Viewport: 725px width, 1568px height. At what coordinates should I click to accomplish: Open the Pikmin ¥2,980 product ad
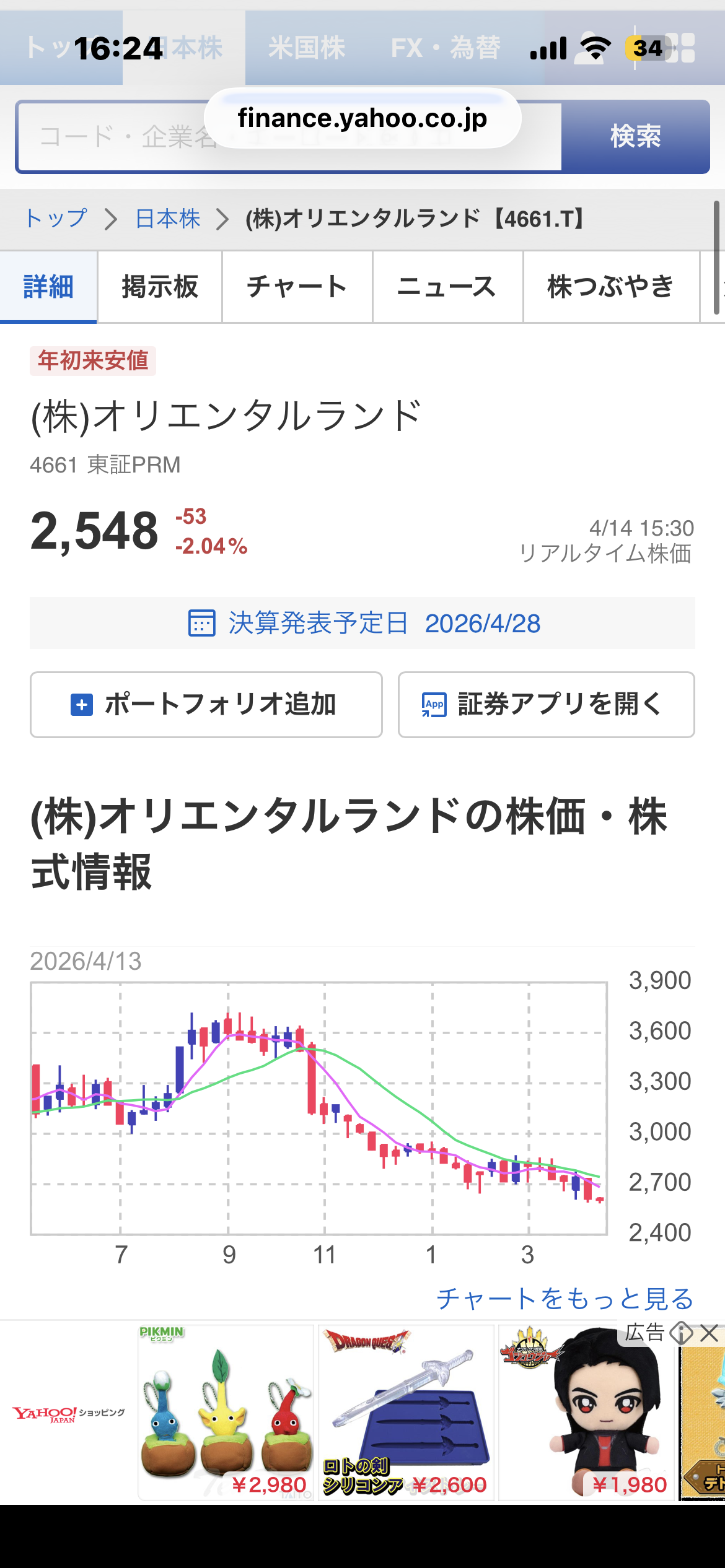226,1413
